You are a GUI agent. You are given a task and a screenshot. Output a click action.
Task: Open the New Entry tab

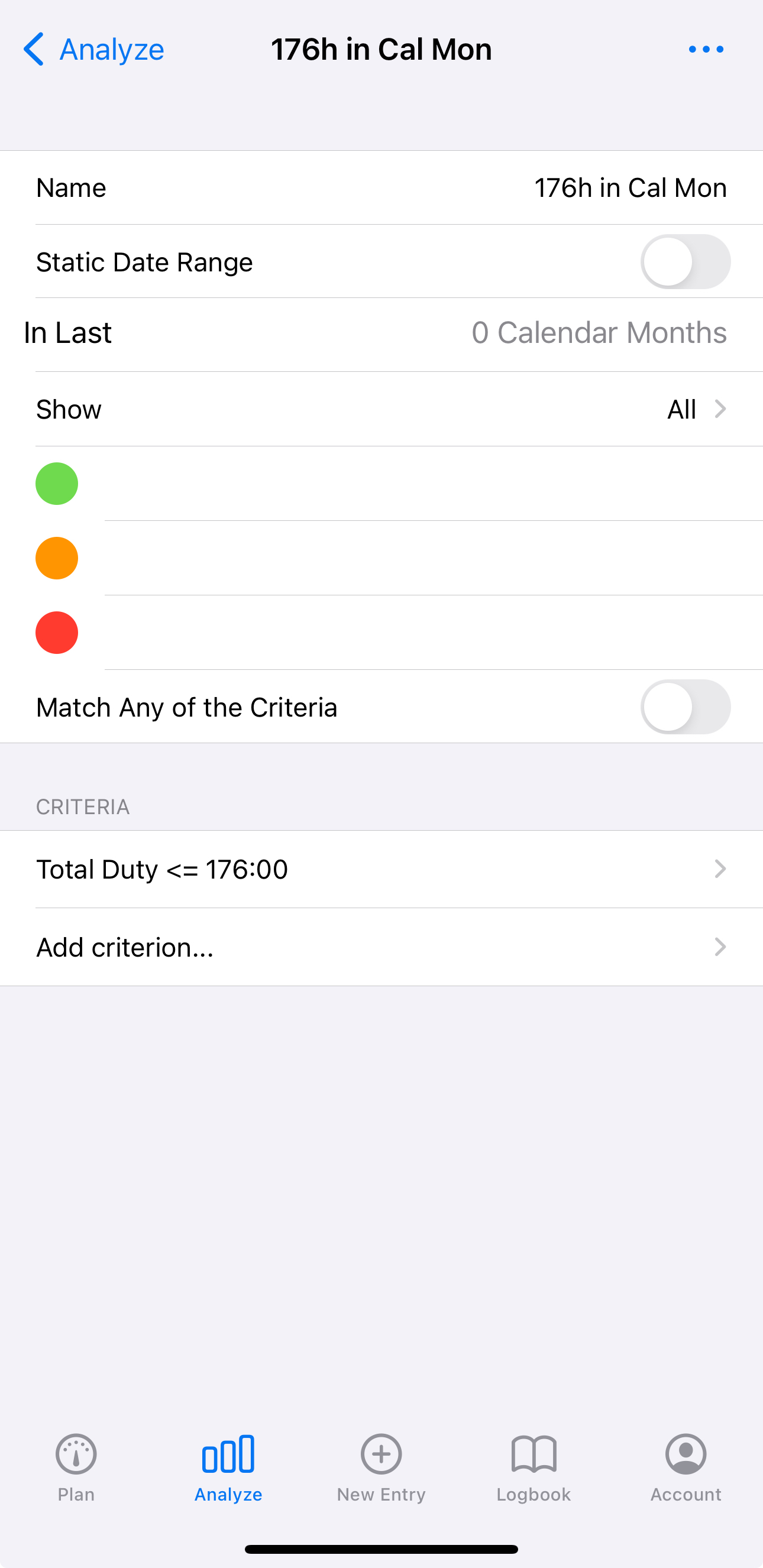[381, 1468]
